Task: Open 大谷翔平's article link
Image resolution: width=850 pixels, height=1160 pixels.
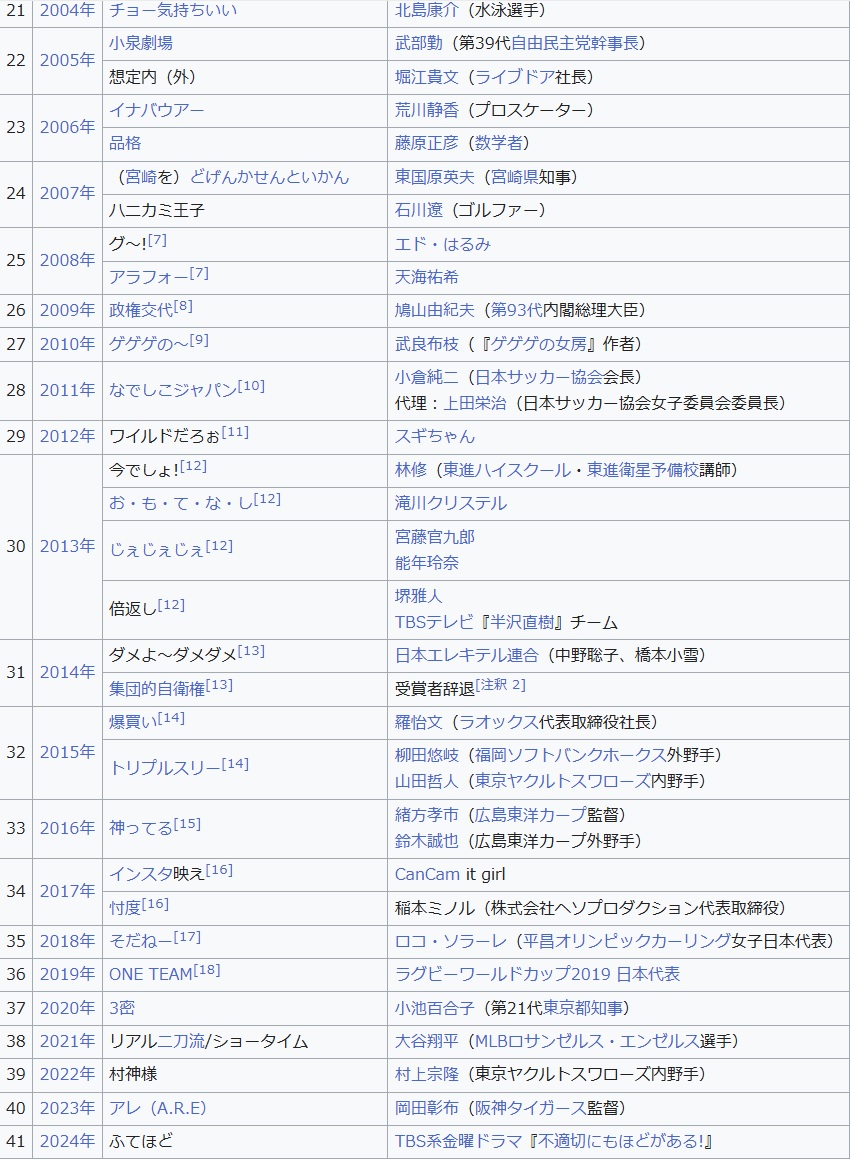Action: pos(427,1041)
